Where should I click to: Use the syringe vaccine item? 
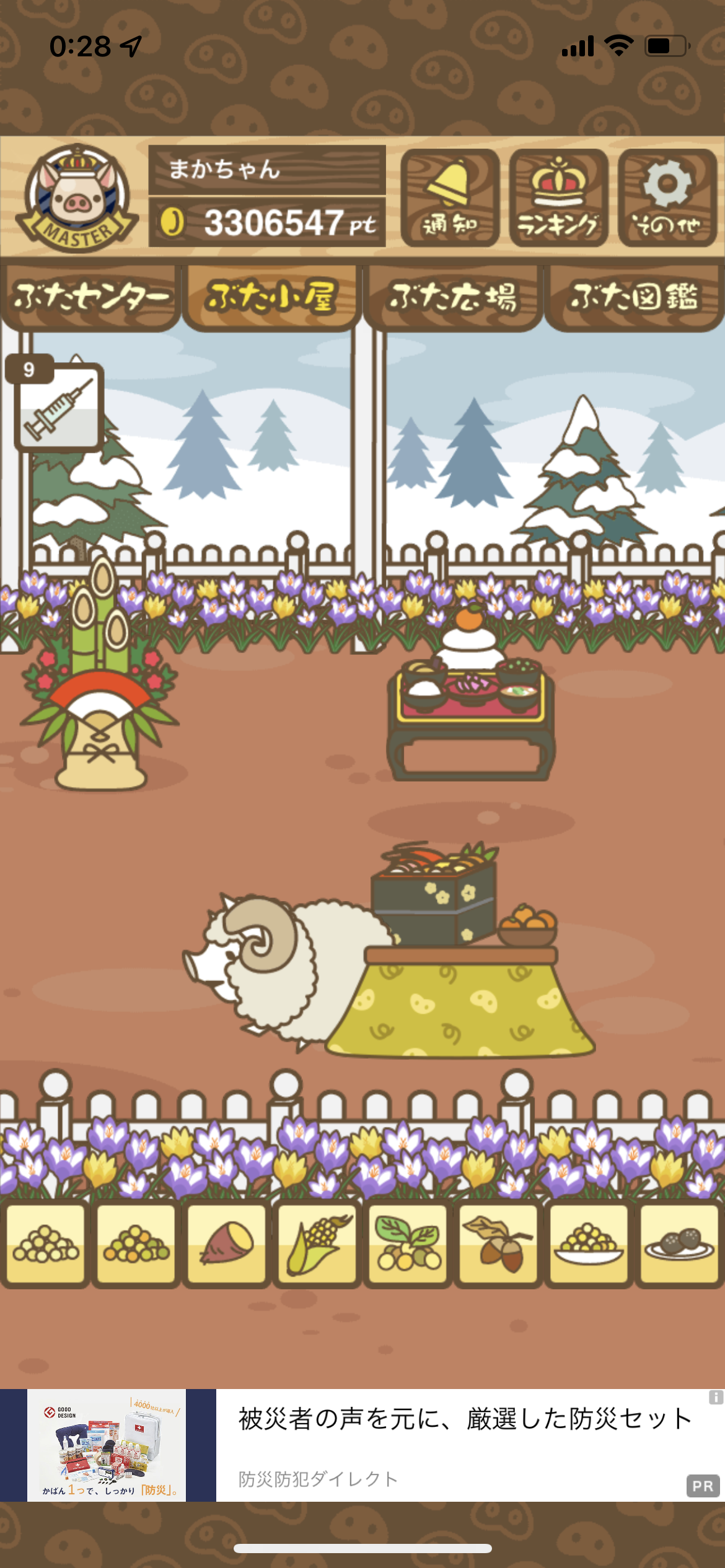[x=58, y=407]
